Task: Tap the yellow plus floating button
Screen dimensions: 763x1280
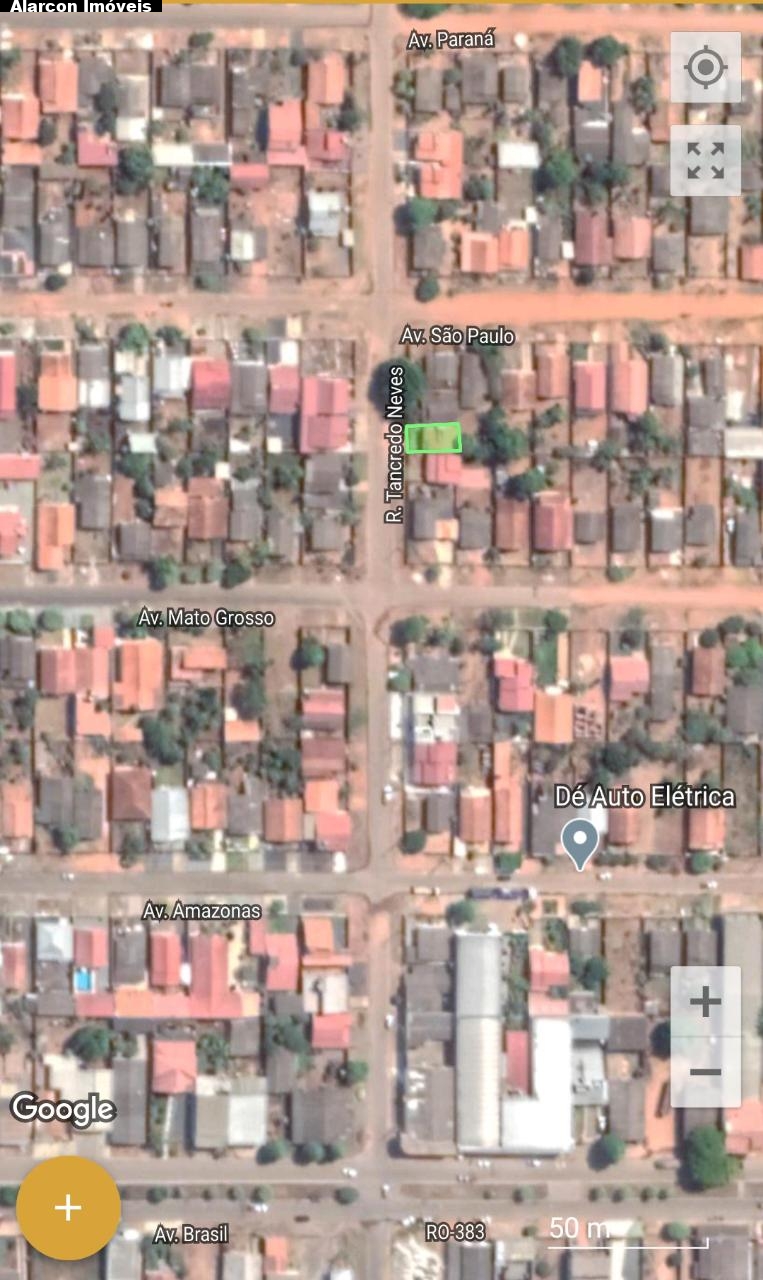Action: pos(68,1208)
